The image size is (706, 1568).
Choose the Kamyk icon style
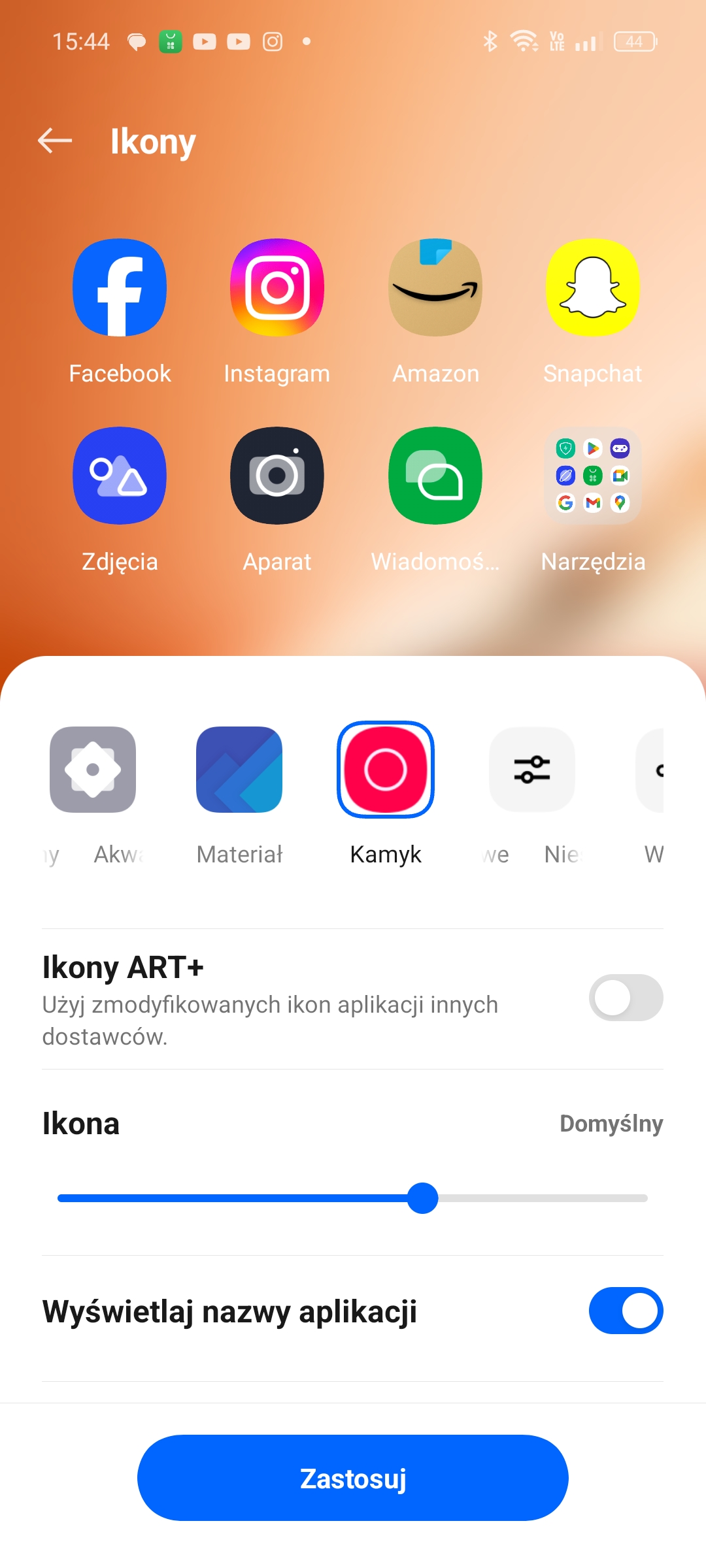tap(386, 770)
